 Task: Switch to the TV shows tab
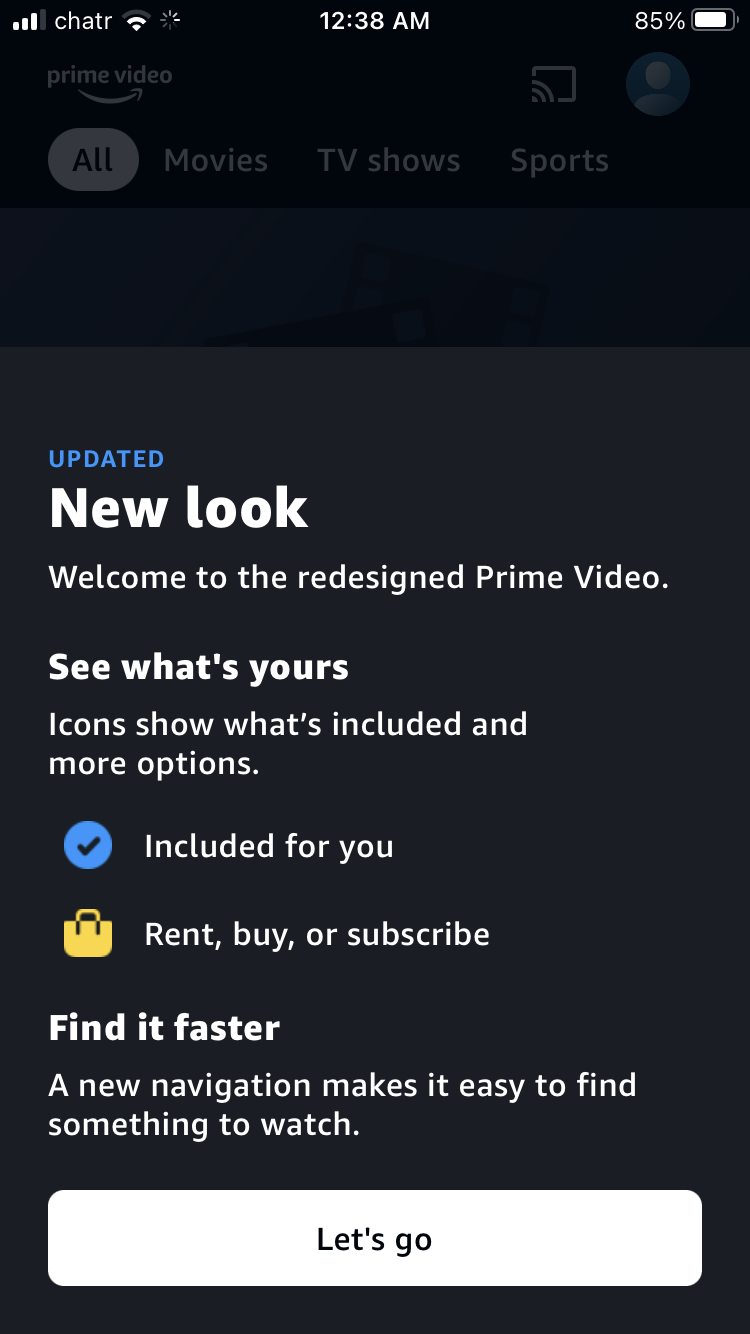coord(389,160)
